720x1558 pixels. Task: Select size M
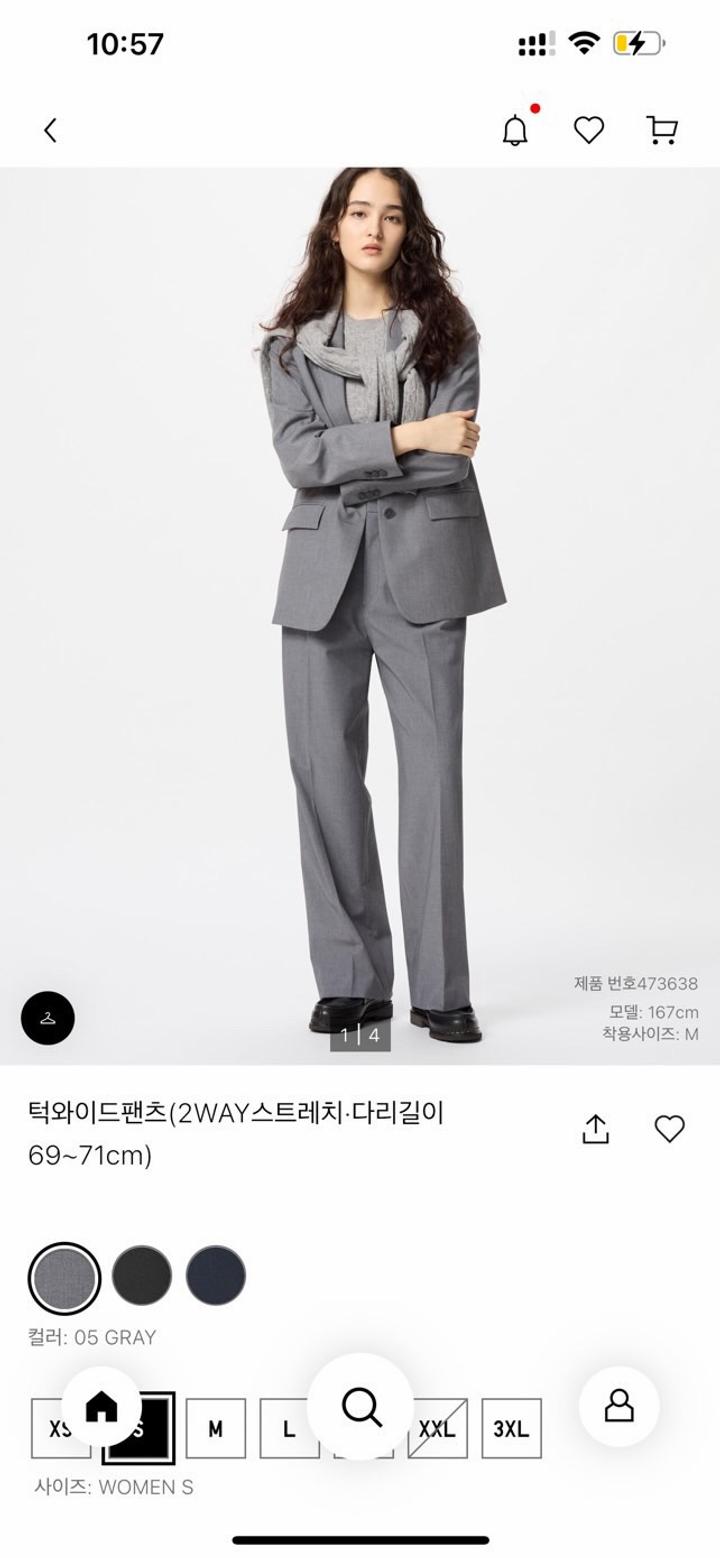[x=215, y=1428]
